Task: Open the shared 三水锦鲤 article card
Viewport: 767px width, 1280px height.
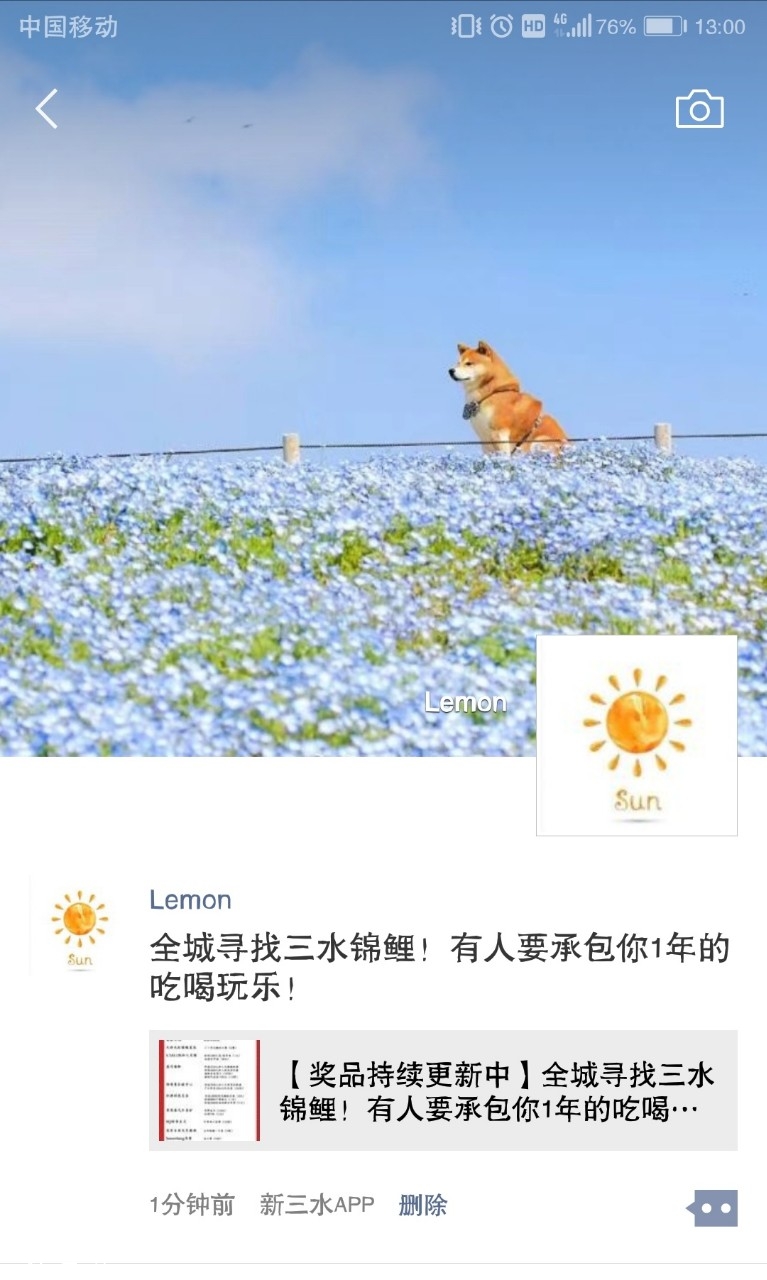Action: (x=443, y=1090)
